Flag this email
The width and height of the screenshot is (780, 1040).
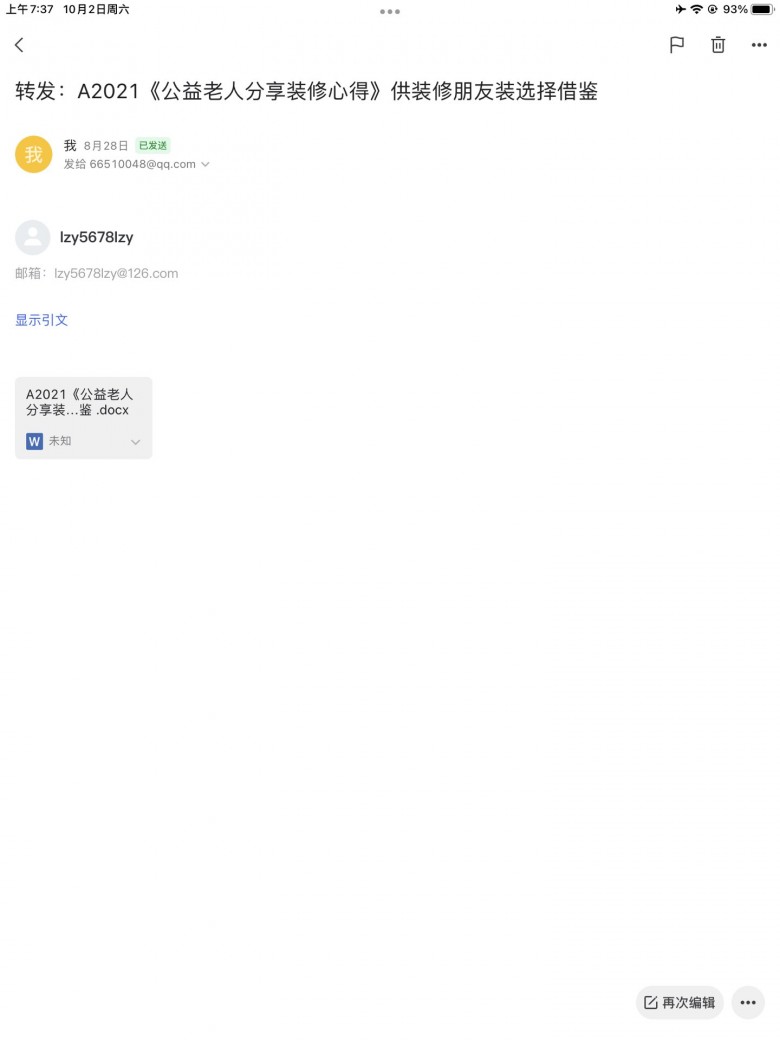[677, 45]
